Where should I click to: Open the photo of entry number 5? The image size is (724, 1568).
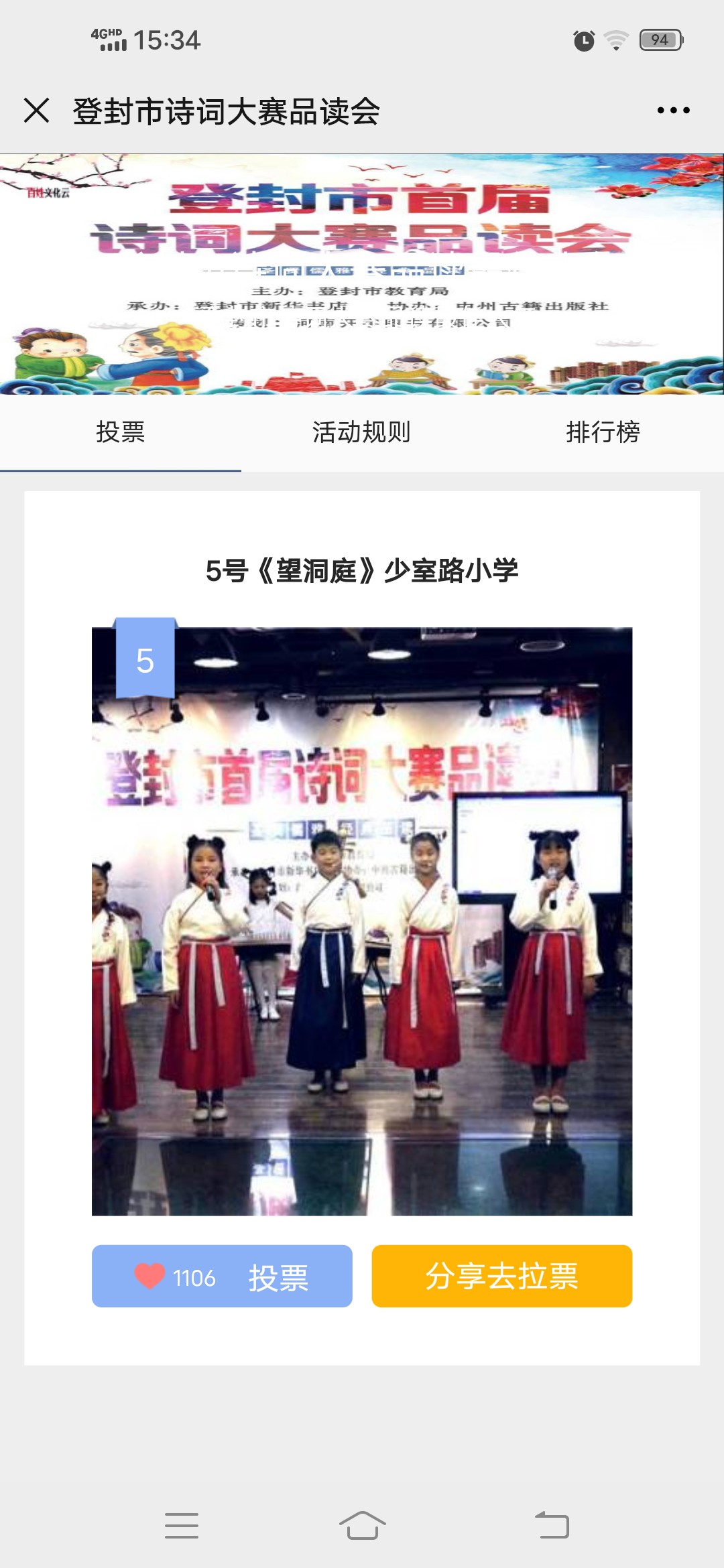362,921
